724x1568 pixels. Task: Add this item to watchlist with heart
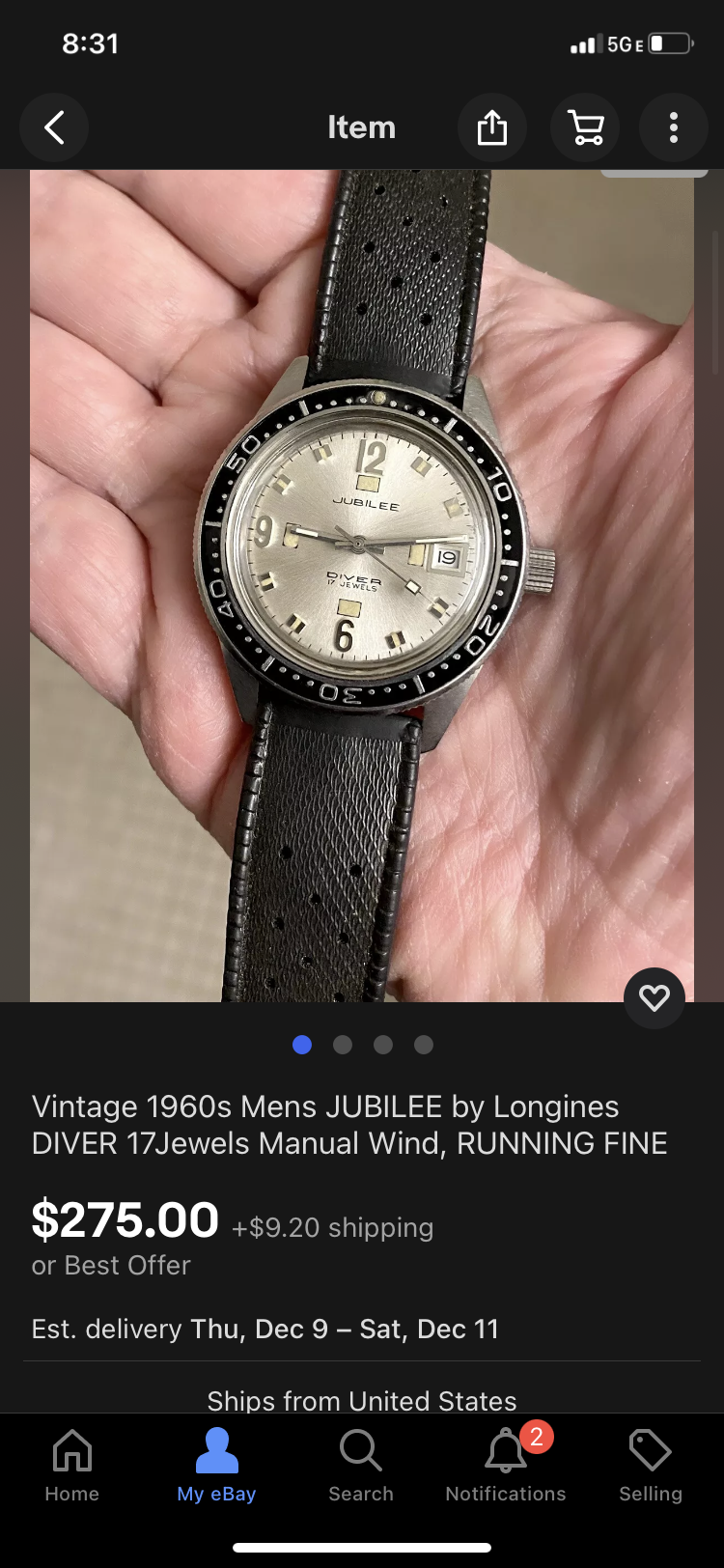654,997
